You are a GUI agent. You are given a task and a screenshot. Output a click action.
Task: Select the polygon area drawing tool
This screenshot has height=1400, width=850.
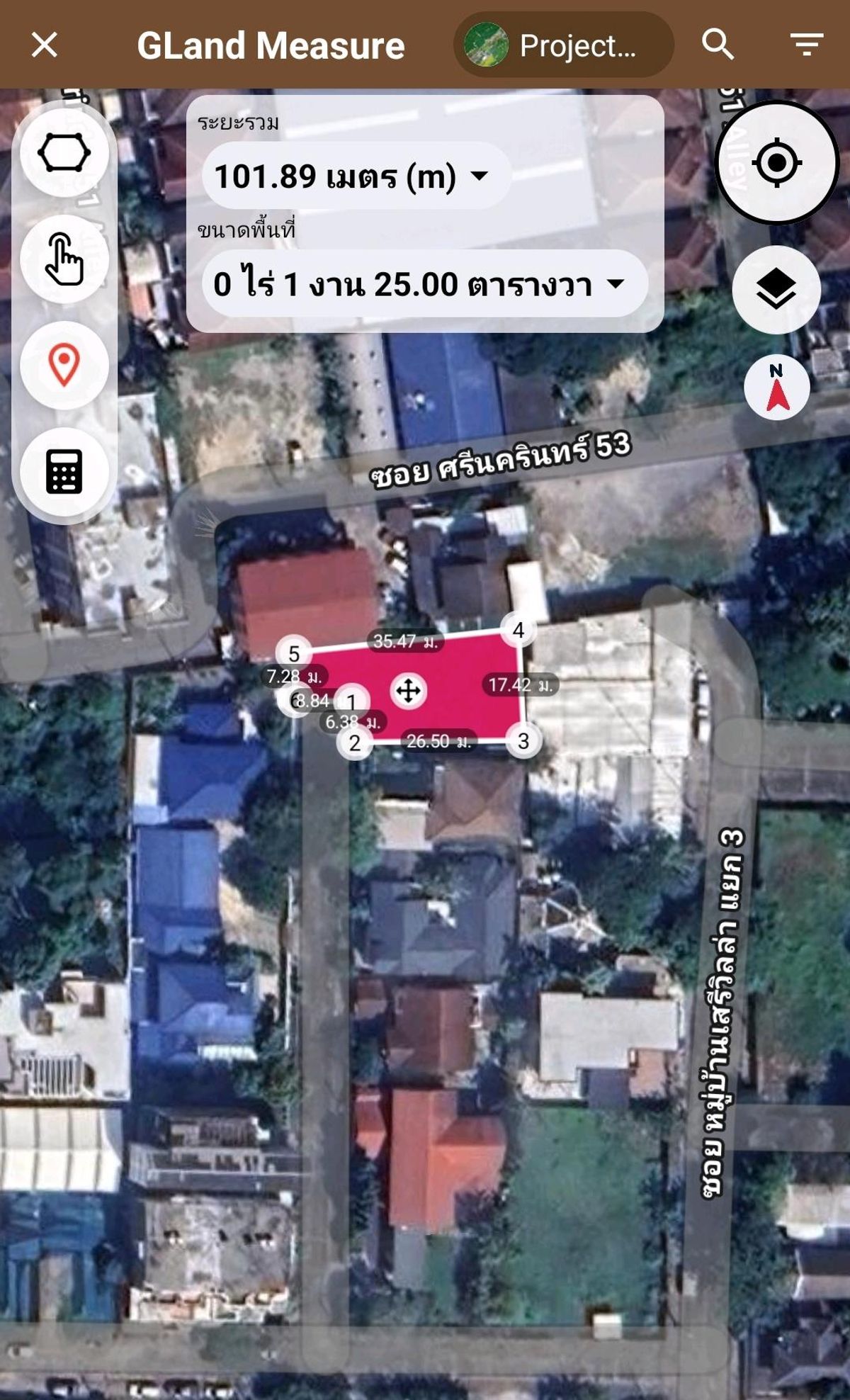pos(64,153)
